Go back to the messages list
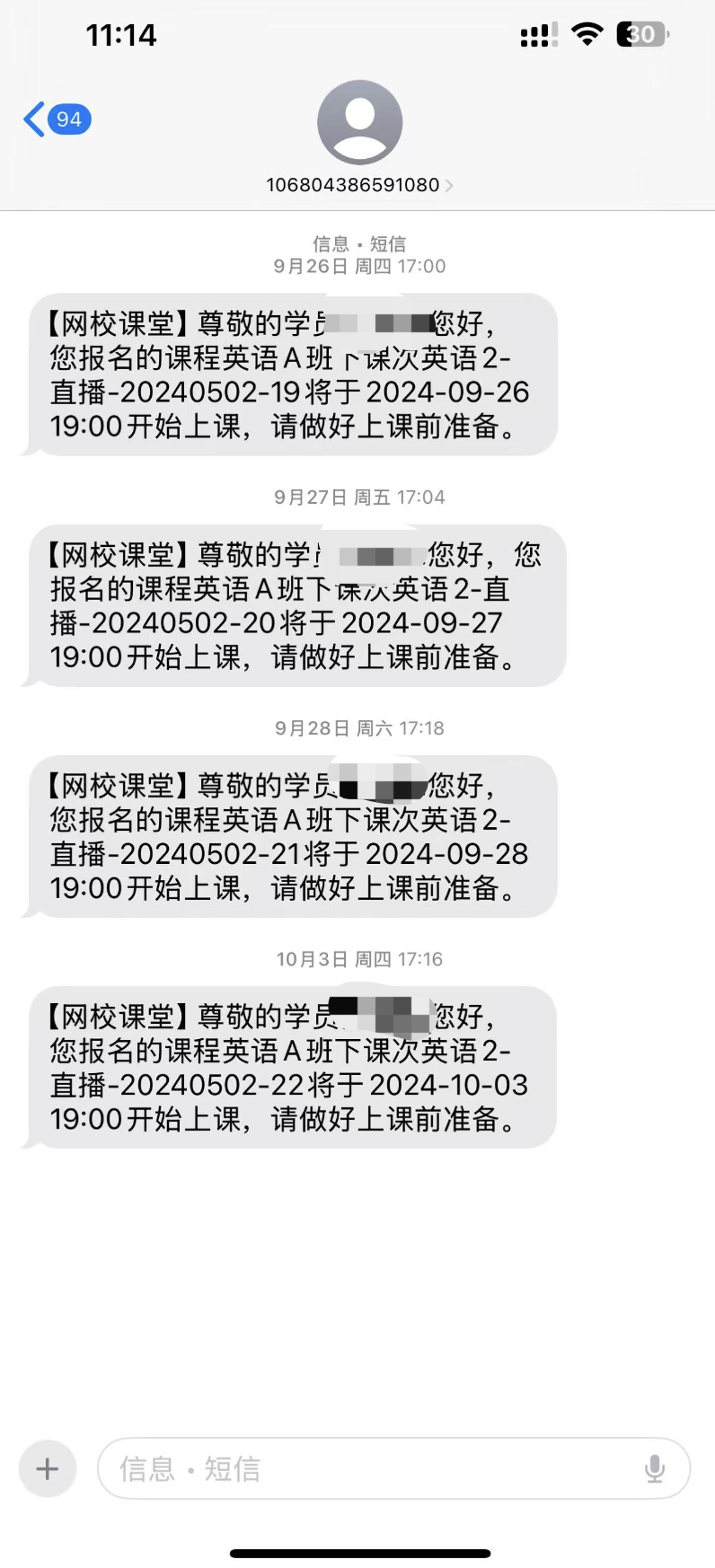Viewport: 715px width, 1568px height. (57, 119)
